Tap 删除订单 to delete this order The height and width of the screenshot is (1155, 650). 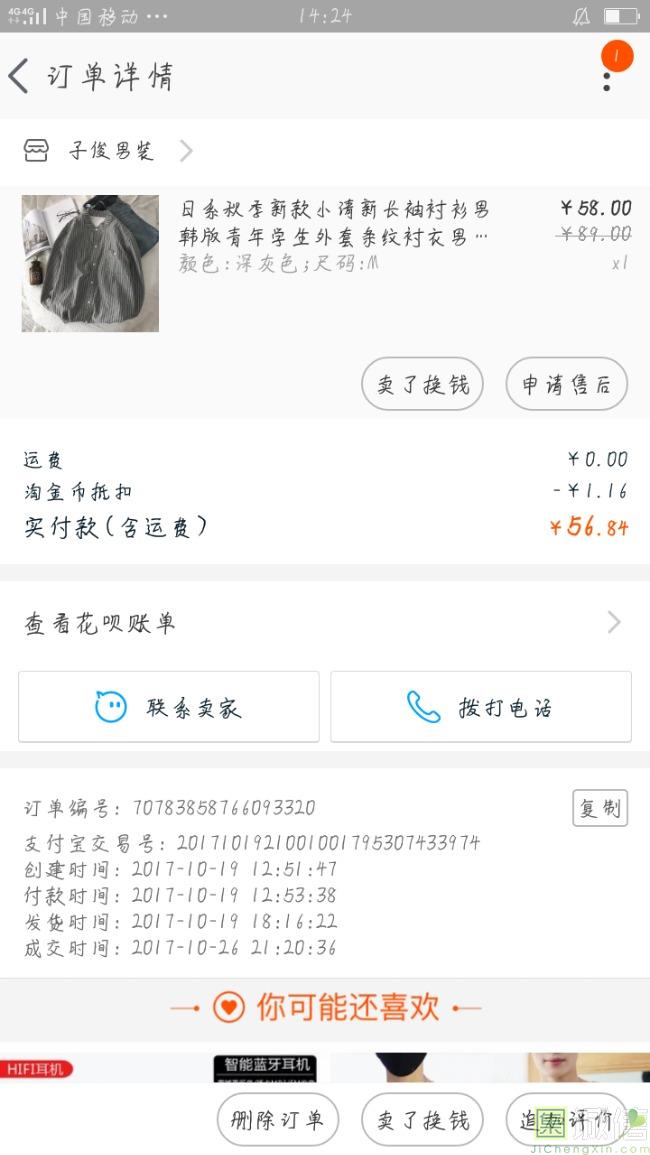click(x=278, y=1119)
